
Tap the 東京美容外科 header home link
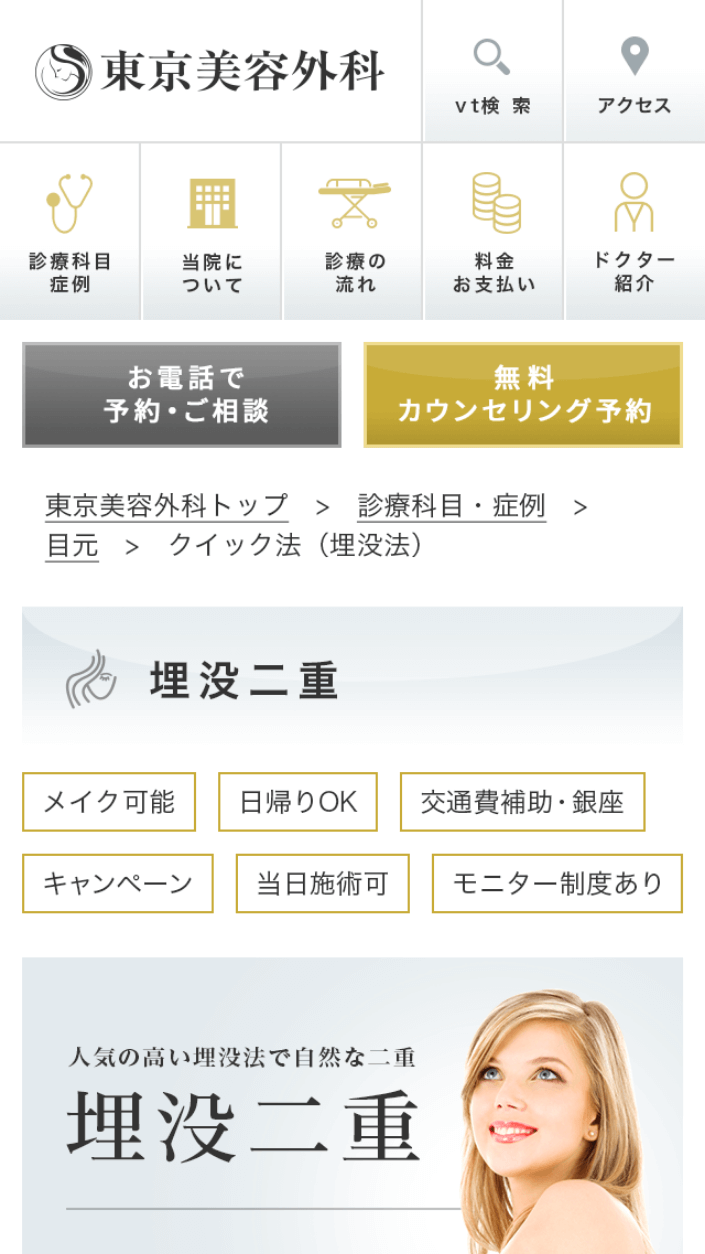(210, 72)
